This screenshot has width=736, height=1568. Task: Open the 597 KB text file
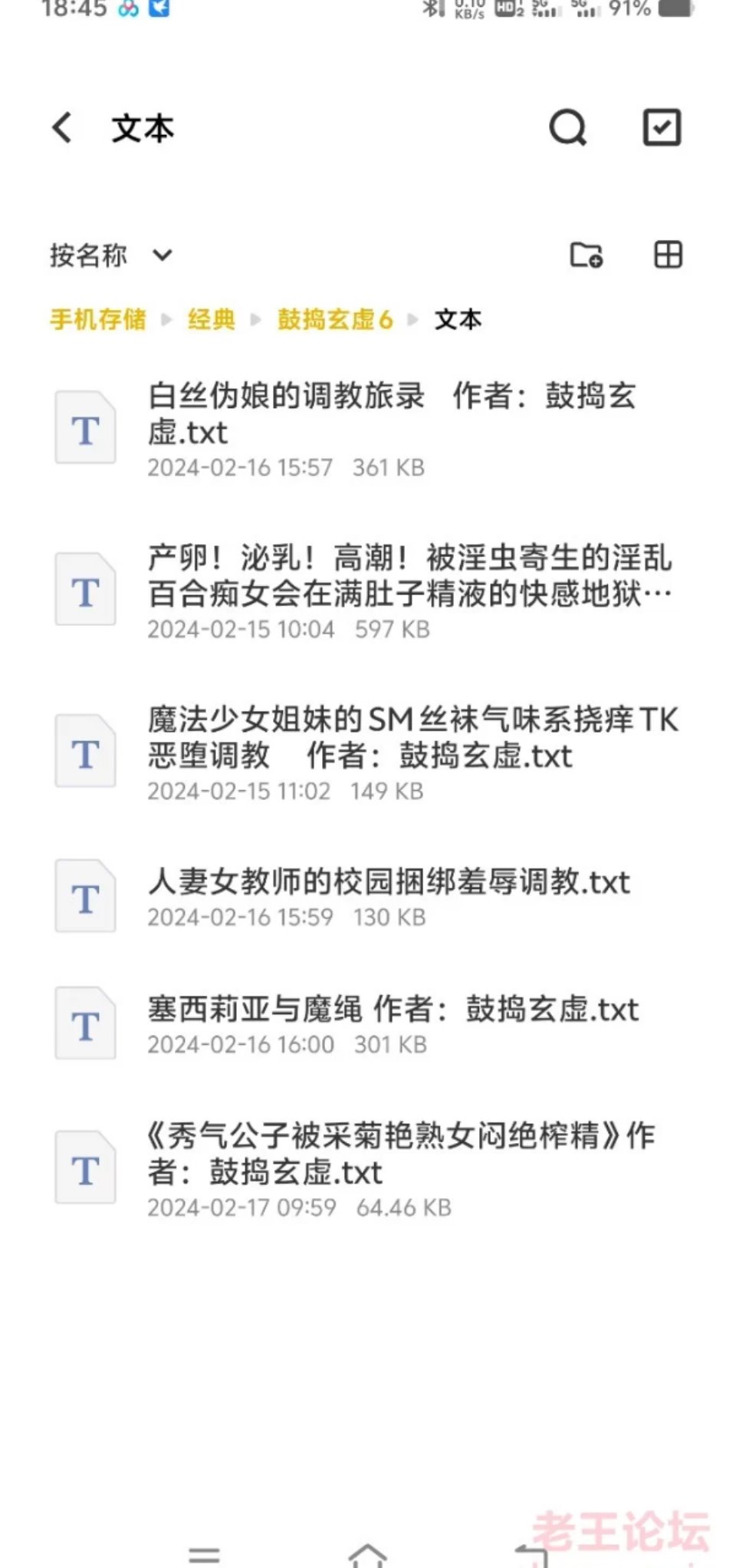[368, 591]
